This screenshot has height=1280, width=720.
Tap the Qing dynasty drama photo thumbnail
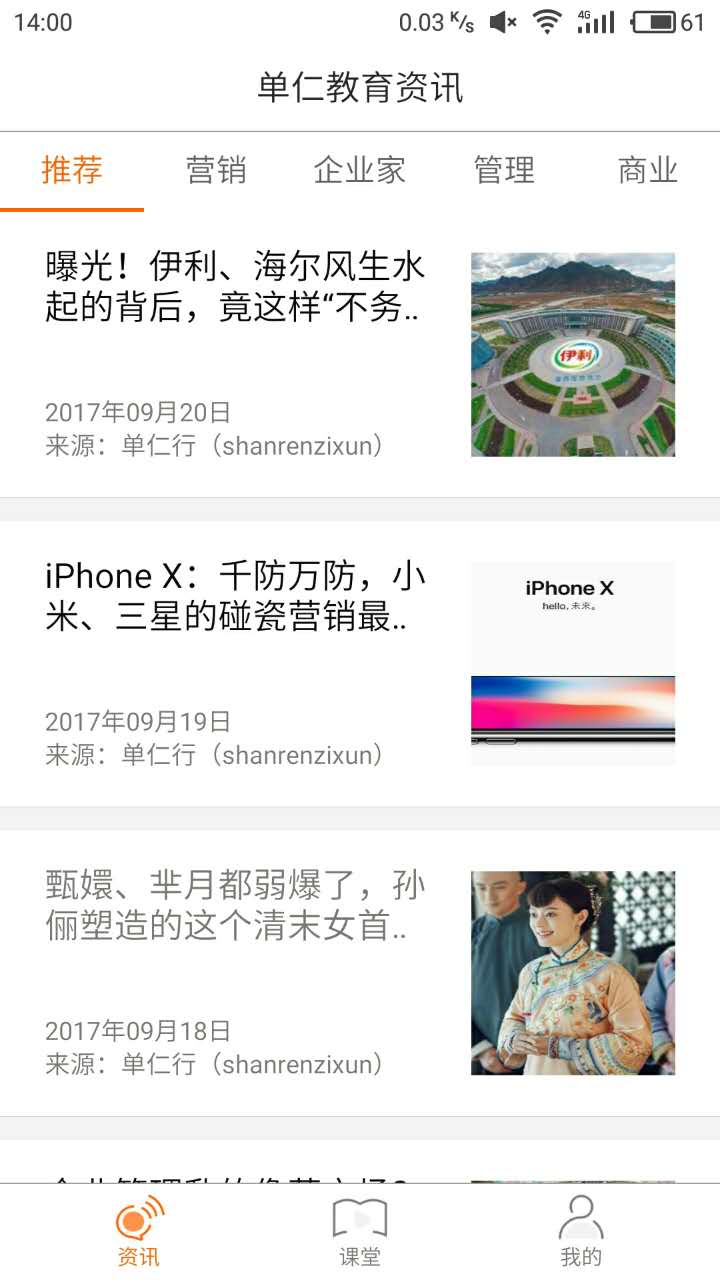pos(573,973)
